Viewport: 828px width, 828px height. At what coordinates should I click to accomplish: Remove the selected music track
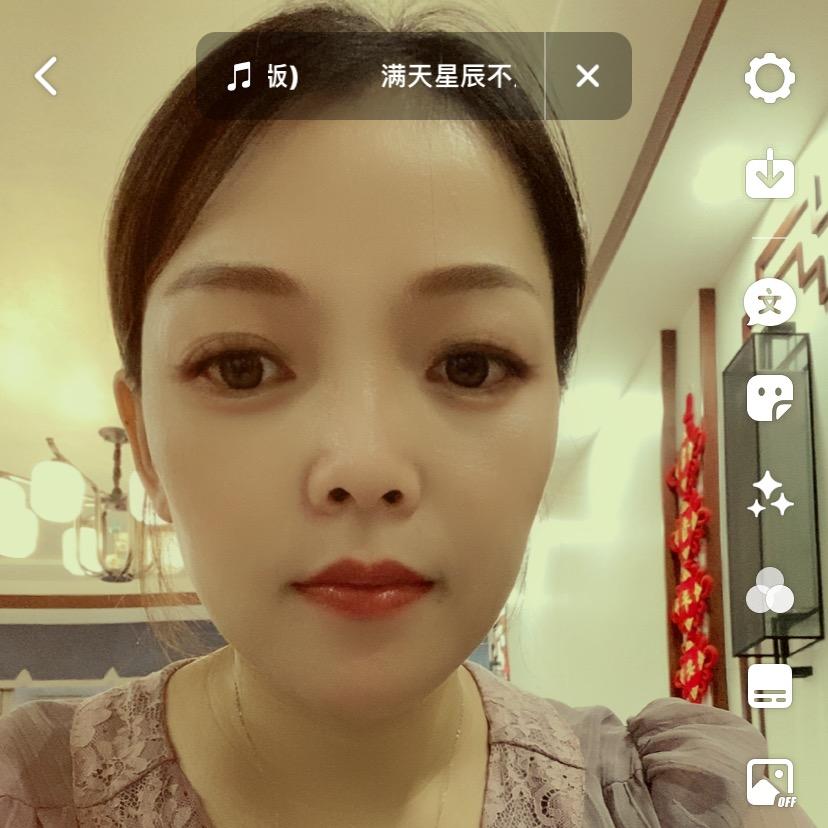588,76
